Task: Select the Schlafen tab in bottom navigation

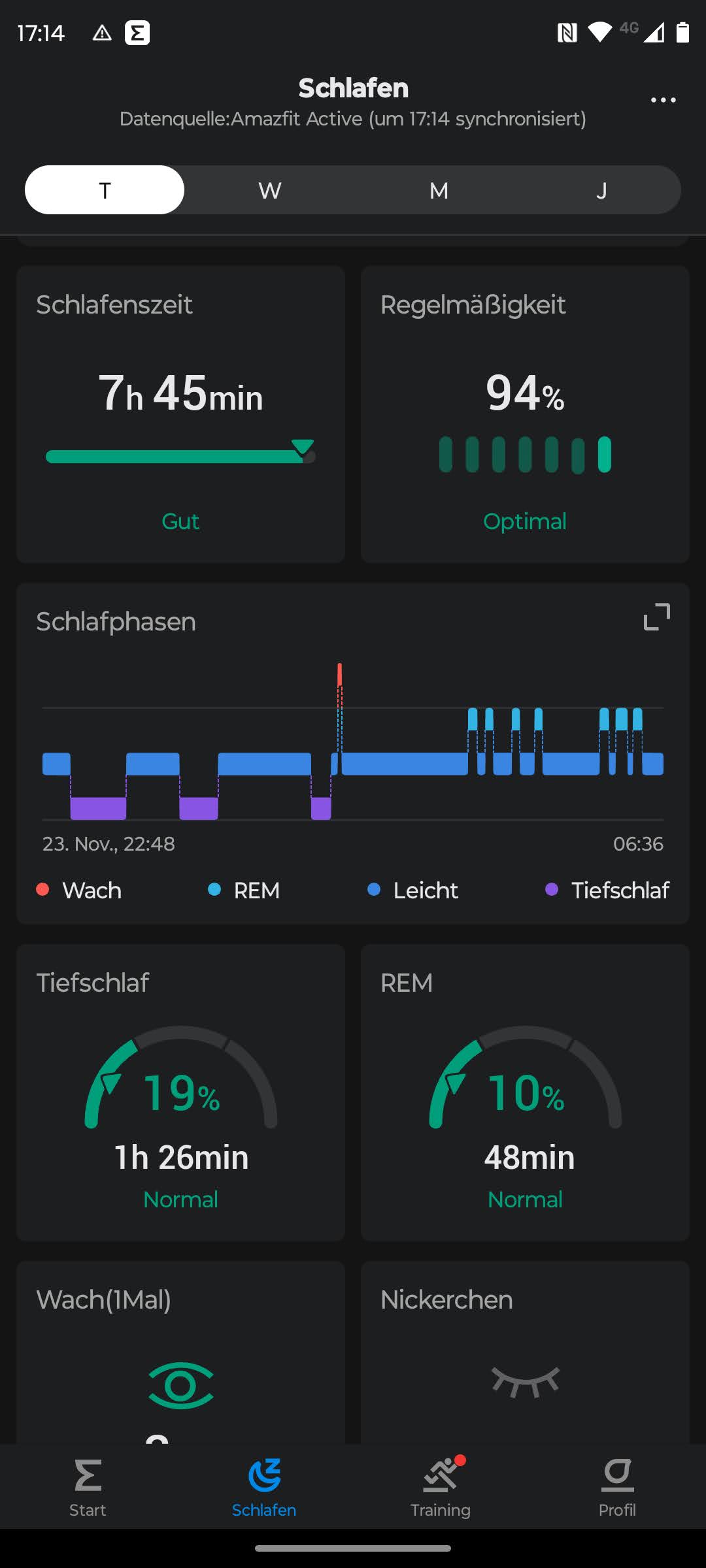Action: 264,1488
